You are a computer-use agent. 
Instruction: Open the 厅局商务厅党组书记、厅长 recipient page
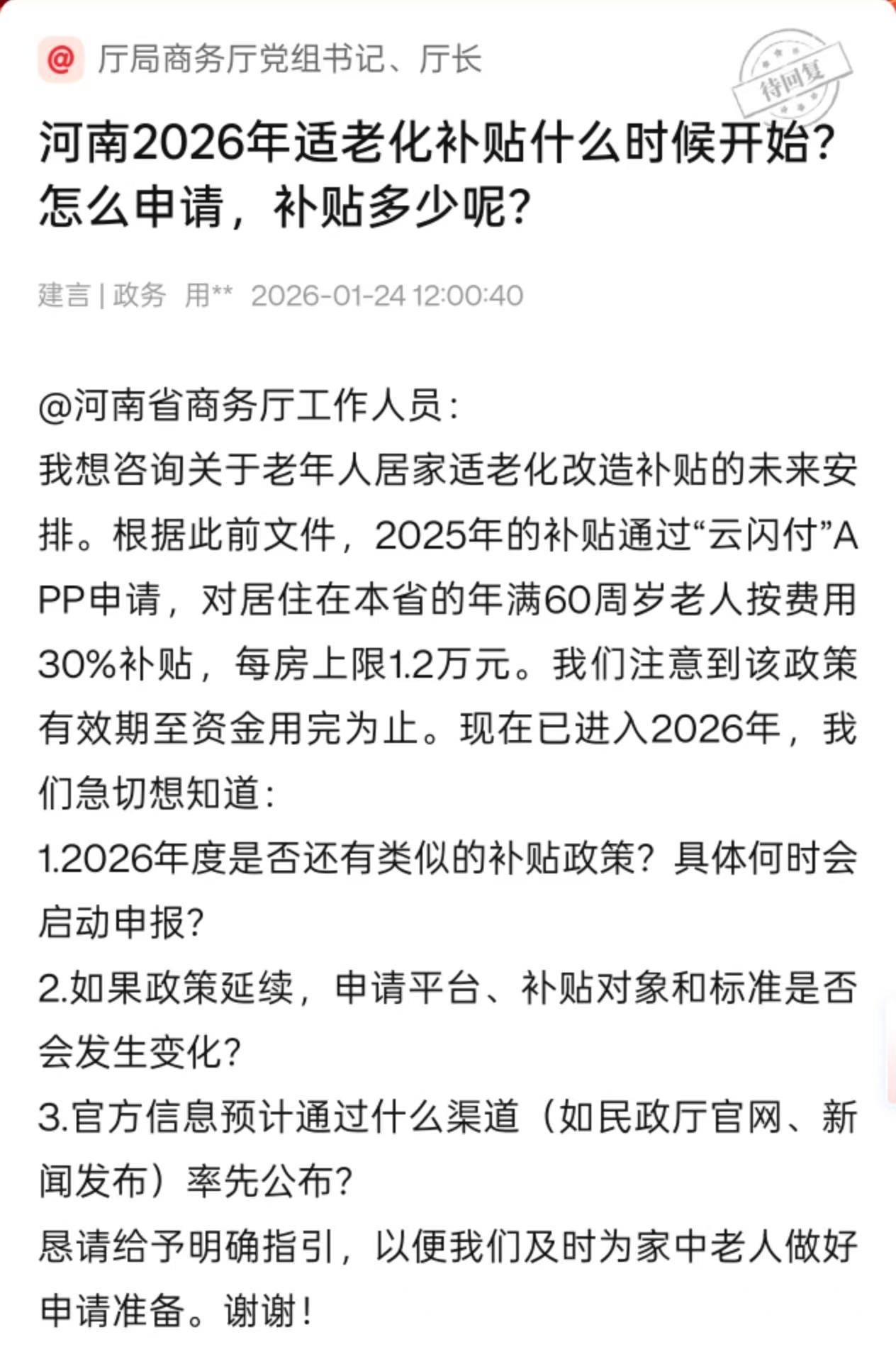click(289, 60)
